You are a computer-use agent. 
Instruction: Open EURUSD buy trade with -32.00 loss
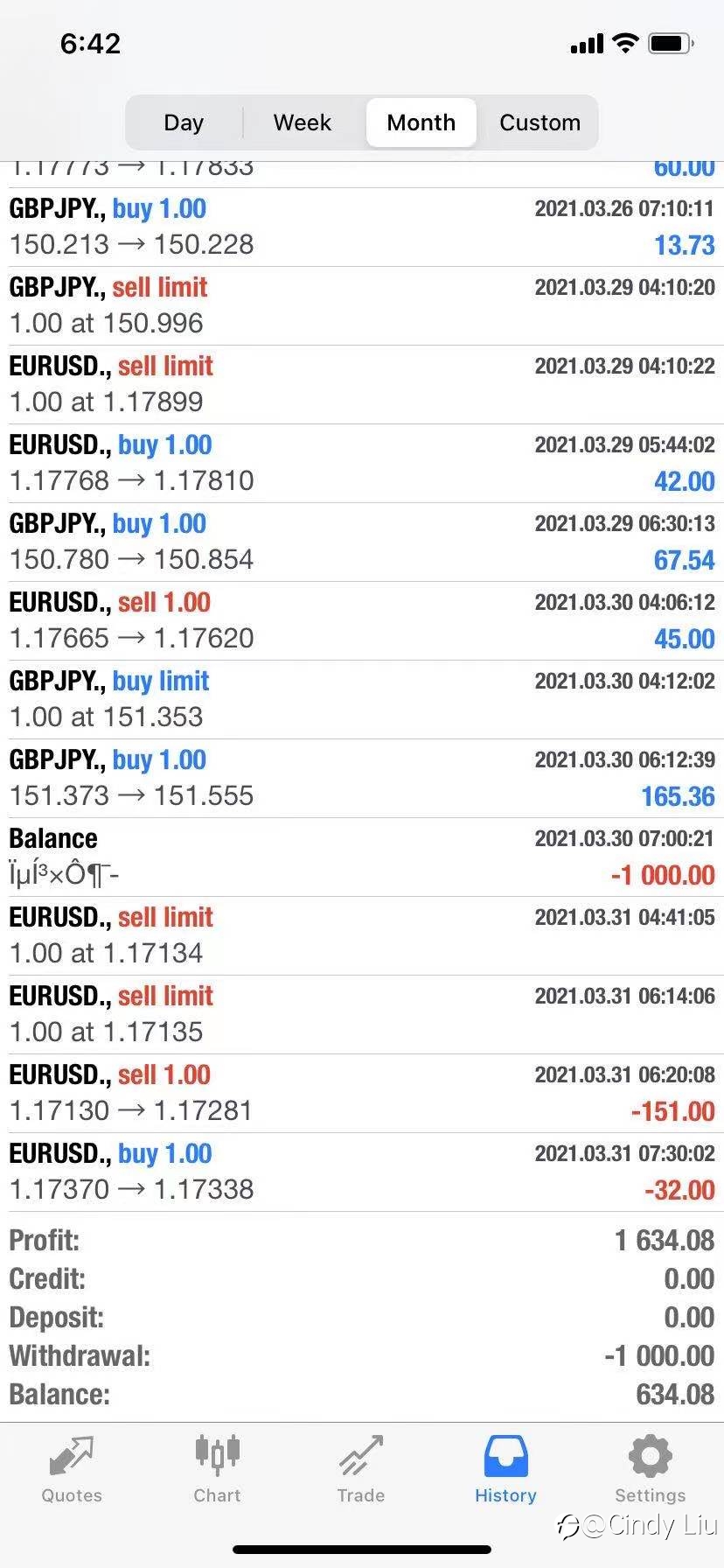pos(362,1172)
